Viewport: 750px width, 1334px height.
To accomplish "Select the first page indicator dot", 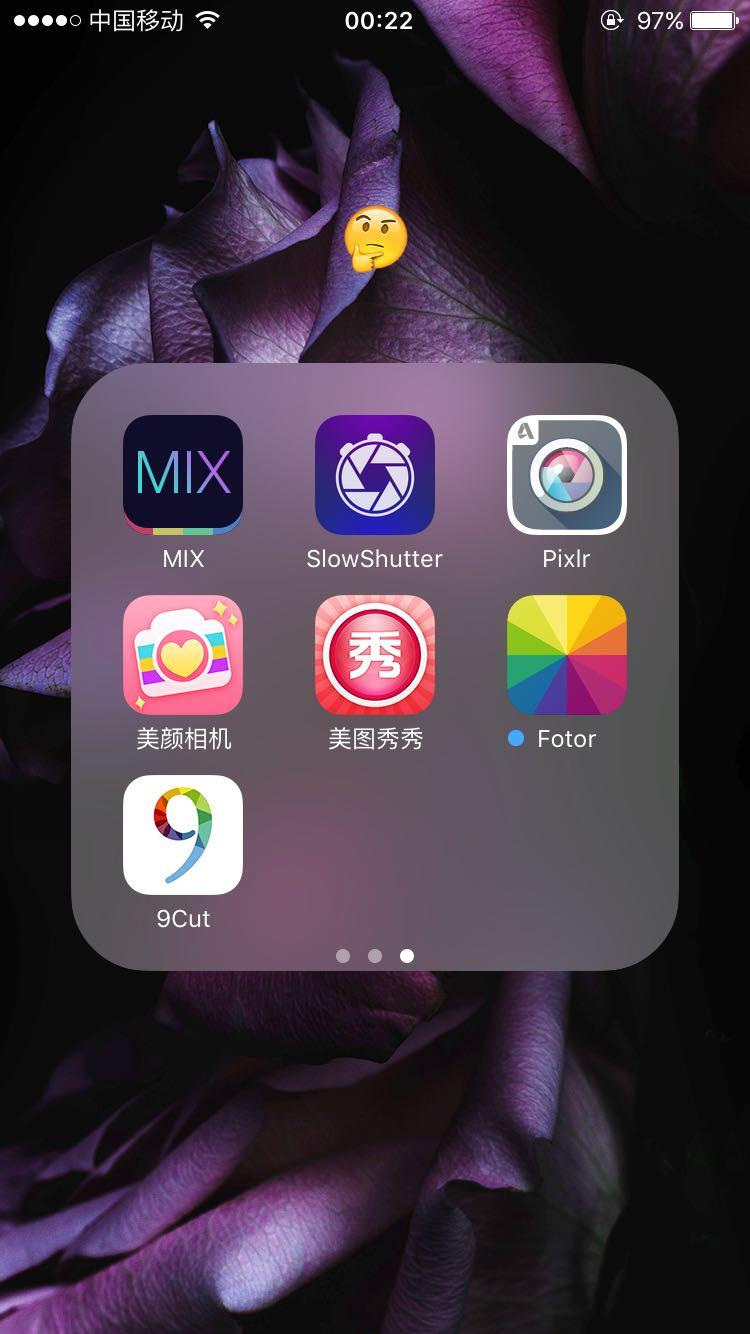I will [343, 956].
